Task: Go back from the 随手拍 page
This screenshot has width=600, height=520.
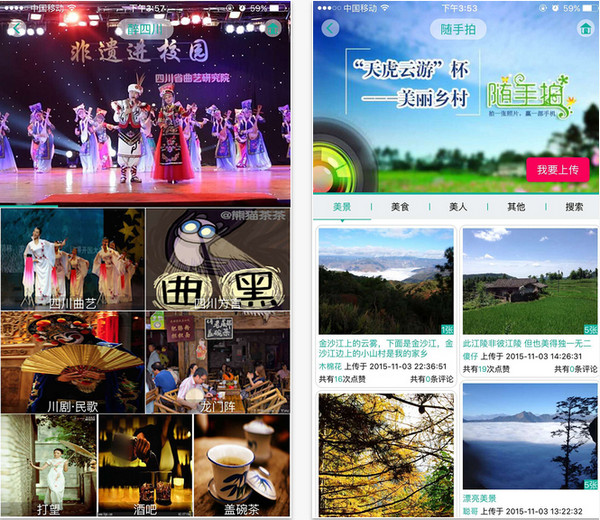Action: pos(329,28)
